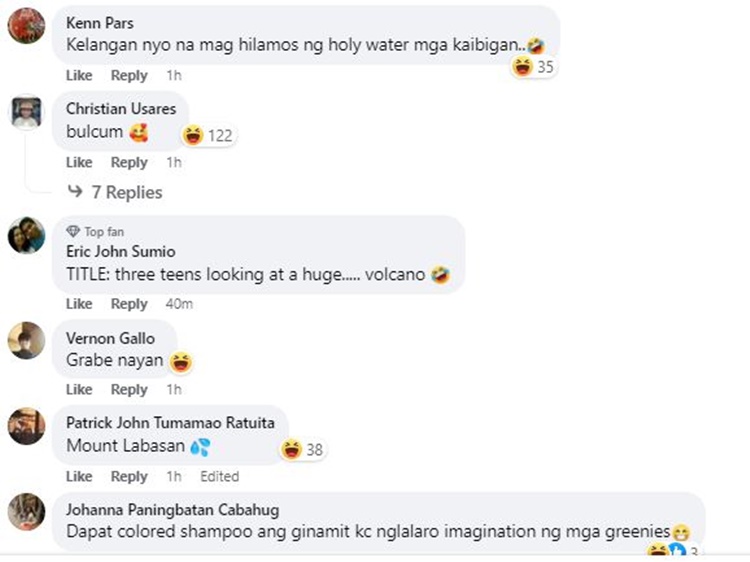Reply to Patrick John Tumamao Ratuita

coord(129,477)
